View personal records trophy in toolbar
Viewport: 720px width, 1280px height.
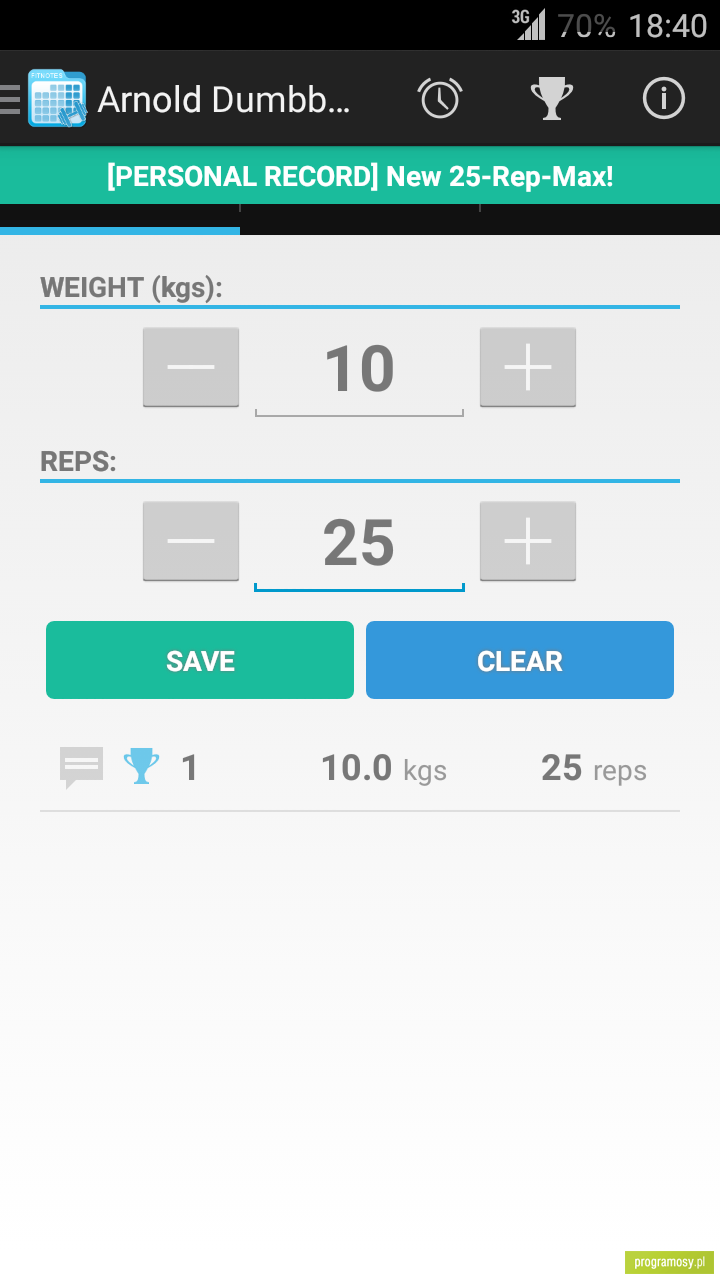[551, 98]
